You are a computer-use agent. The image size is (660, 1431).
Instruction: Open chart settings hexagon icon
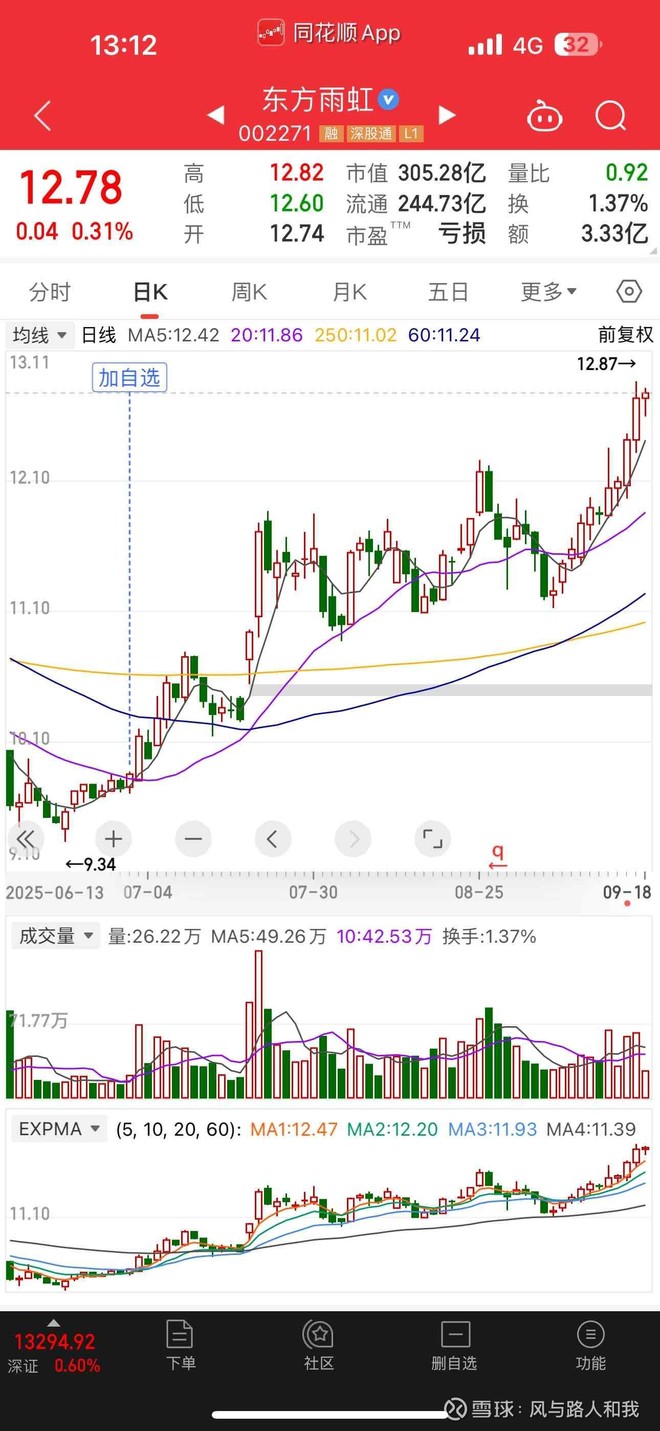pyautogui.click(x=628, y=292)
